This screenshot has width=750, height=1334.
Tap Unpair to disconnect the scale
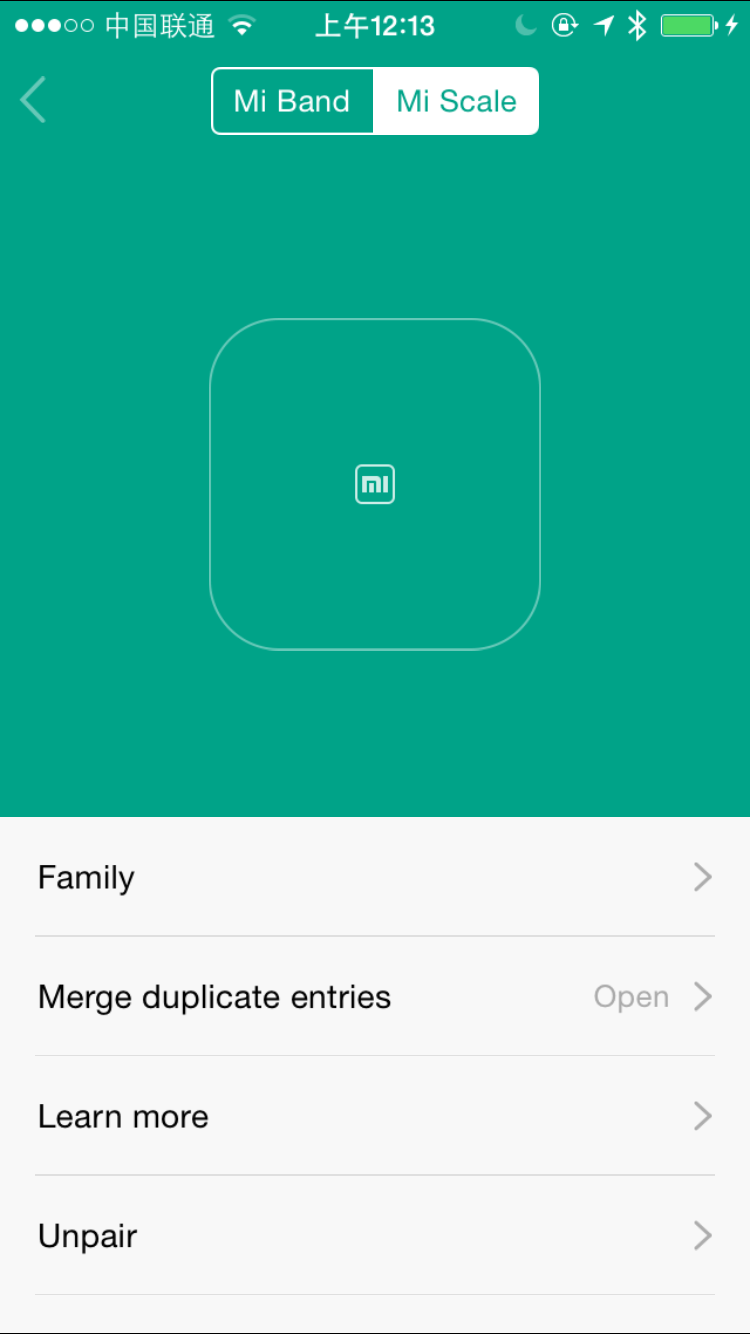tap(375, 1235)
